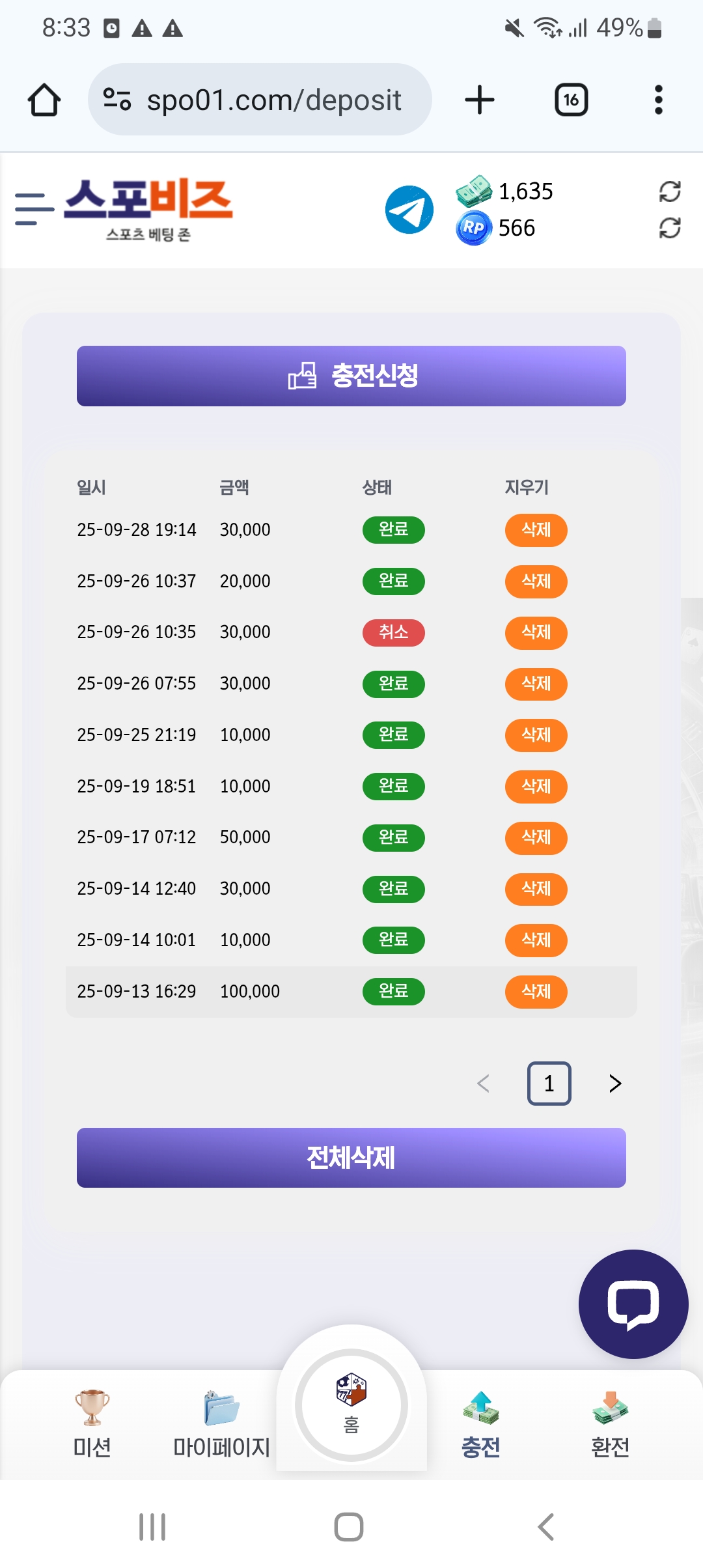Screen dimensions: 703x1568
Task: Tap the 충전신청 deposit request button
Action: click(351, 376)
